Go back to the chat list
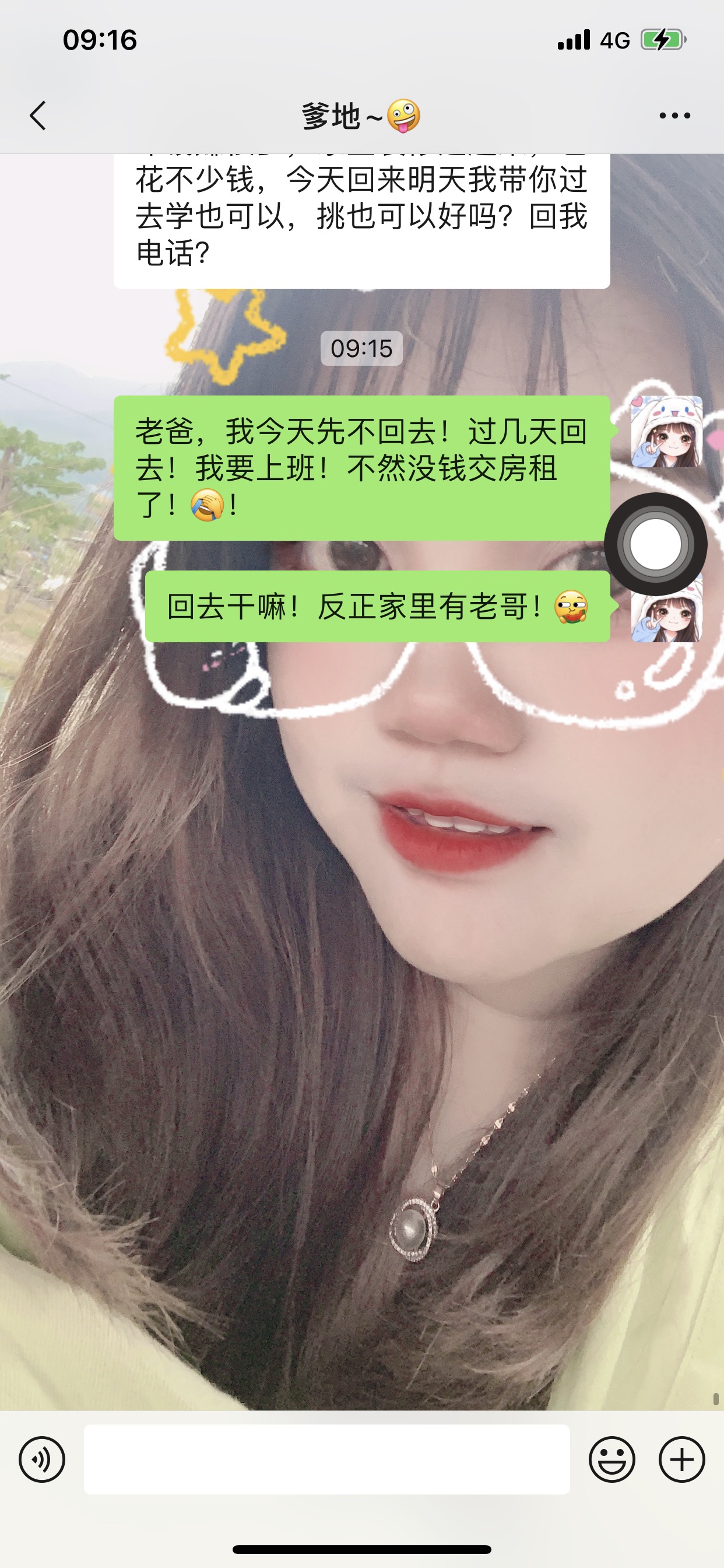This screenshot has height=1568, width=724. tap(38, 116)
